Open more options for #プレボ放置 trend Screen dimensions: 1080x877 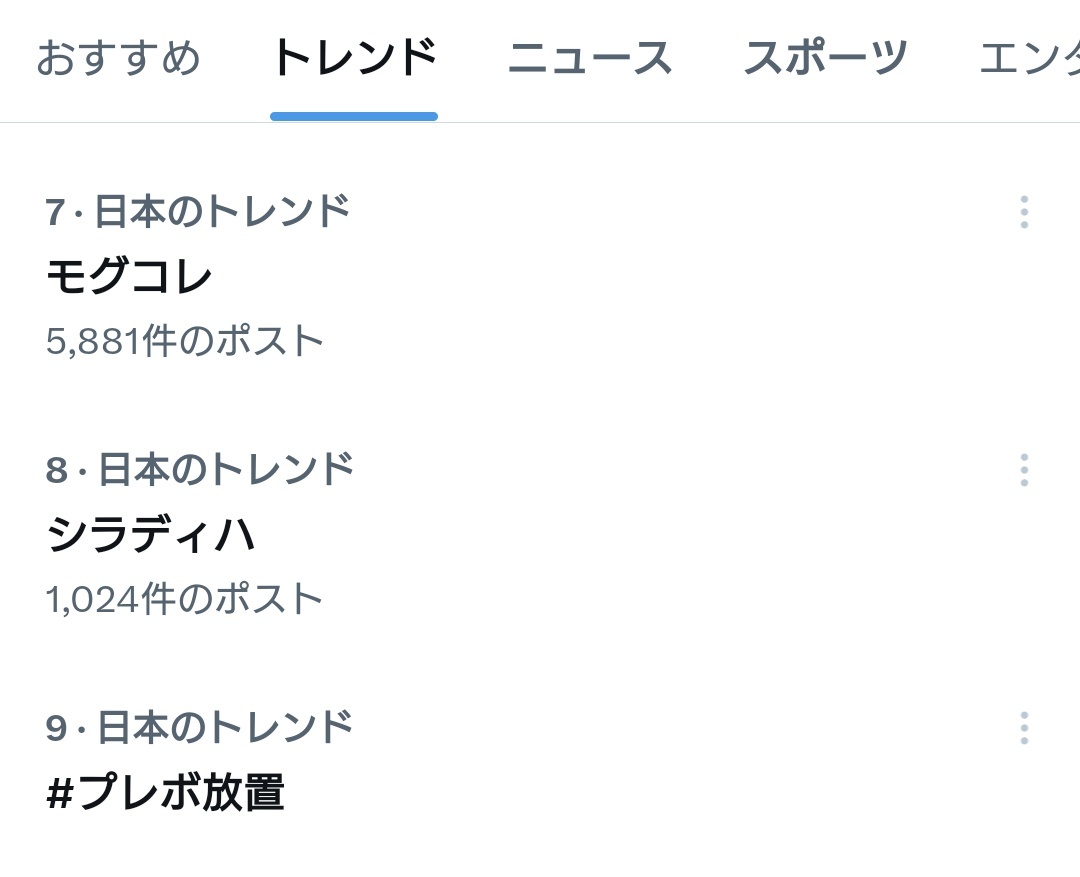1023,728
